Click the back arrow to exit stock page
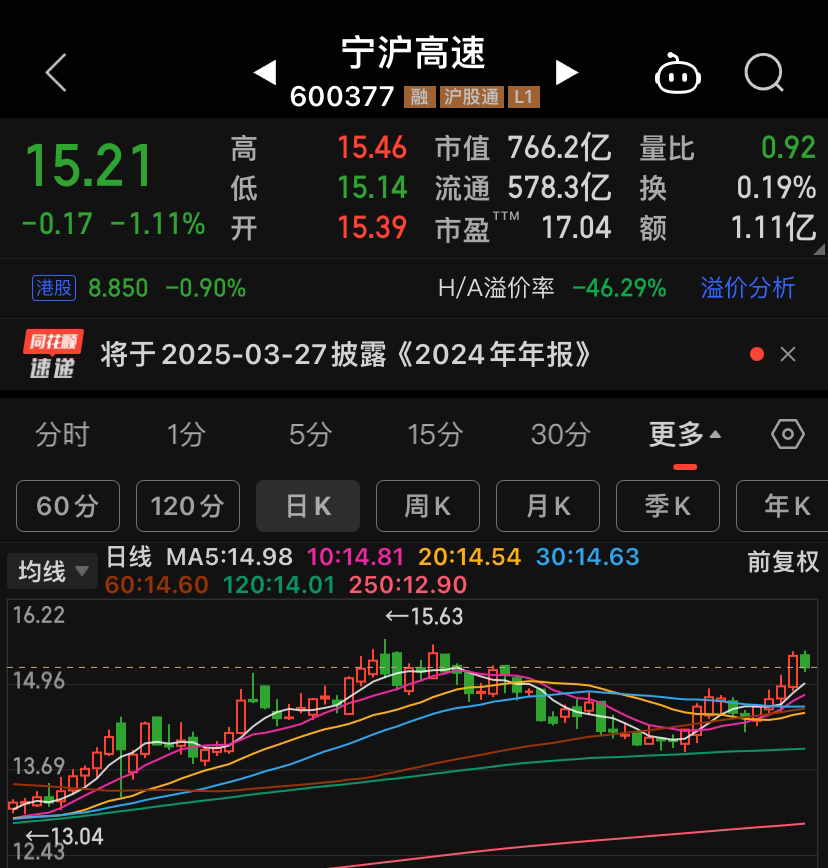The width and height of the screenshot is (828, 868). coord(55,73)
